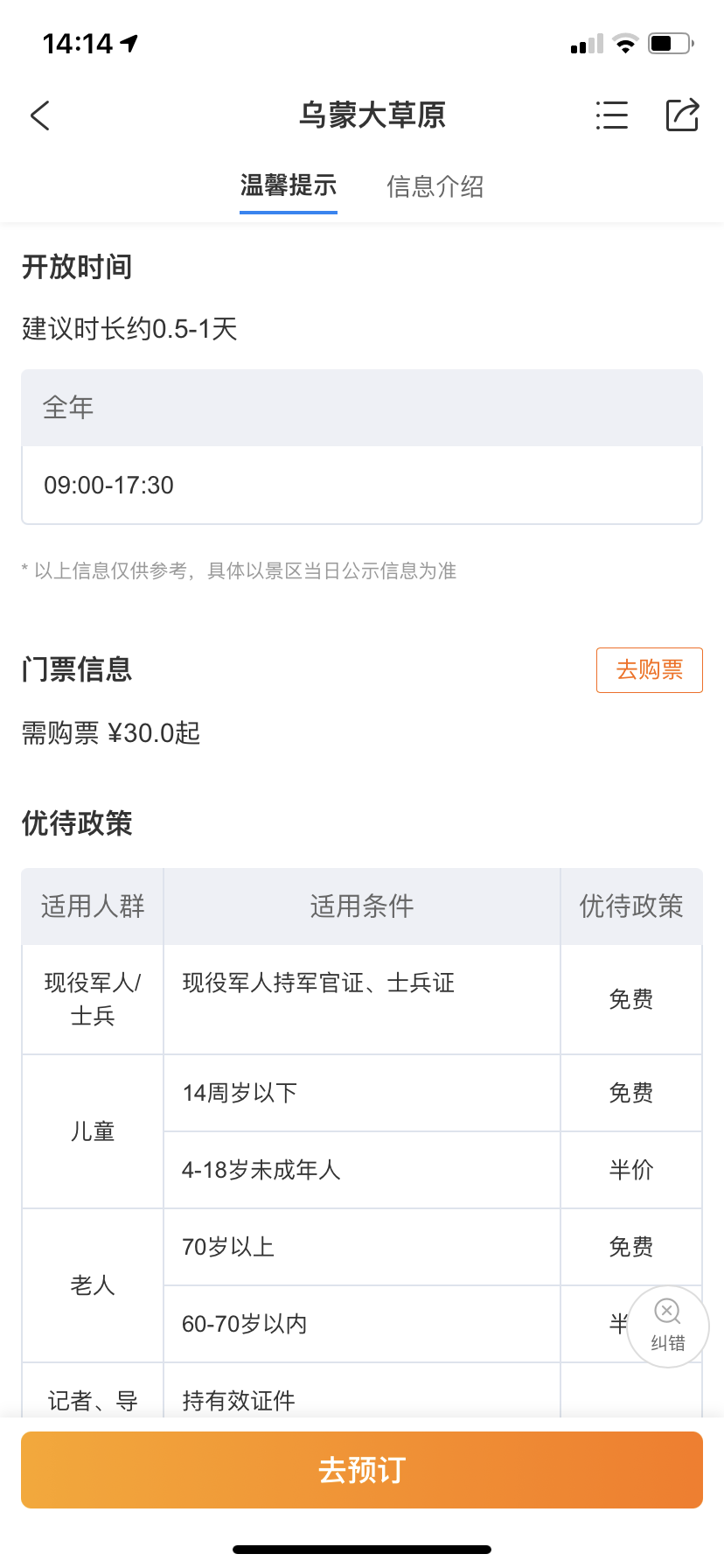The height and width of the screenshot is (1568, 724).
Task: Go back using the top-left arrow
Action: coord(40,115)
